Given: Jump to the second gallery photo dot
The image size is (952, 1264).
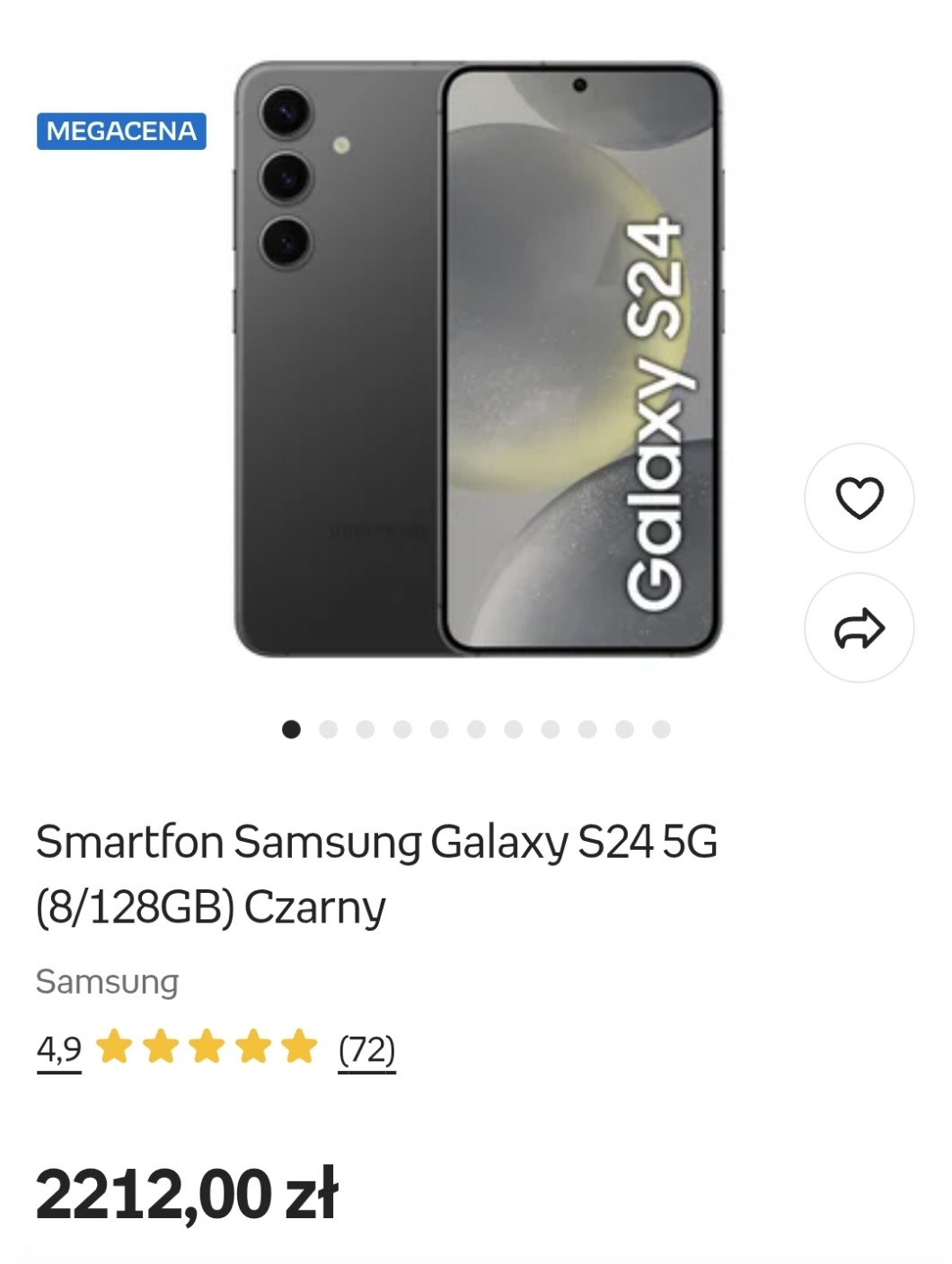Looking at the screenshot, I should [328, 729].
